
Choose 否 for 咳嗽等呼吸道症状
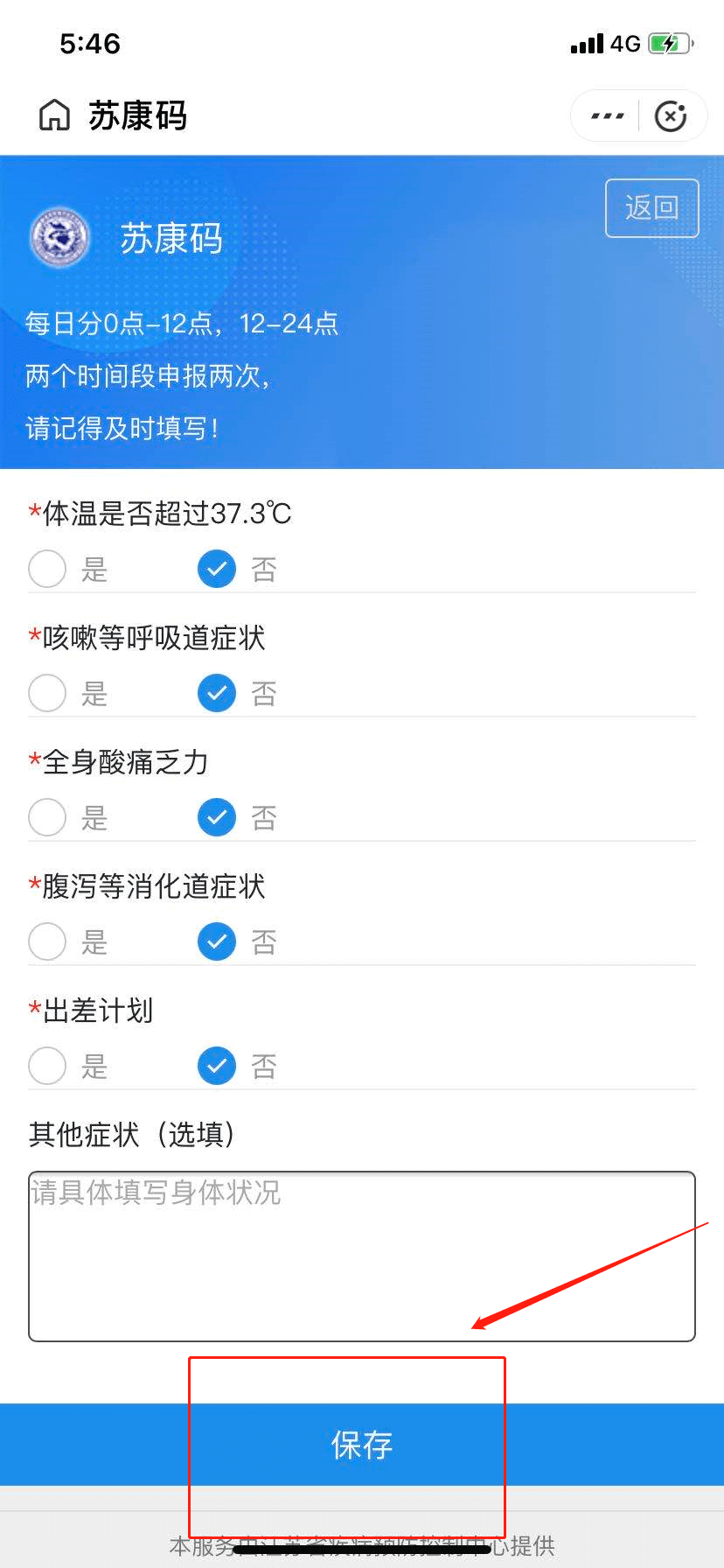coord(217,693)
